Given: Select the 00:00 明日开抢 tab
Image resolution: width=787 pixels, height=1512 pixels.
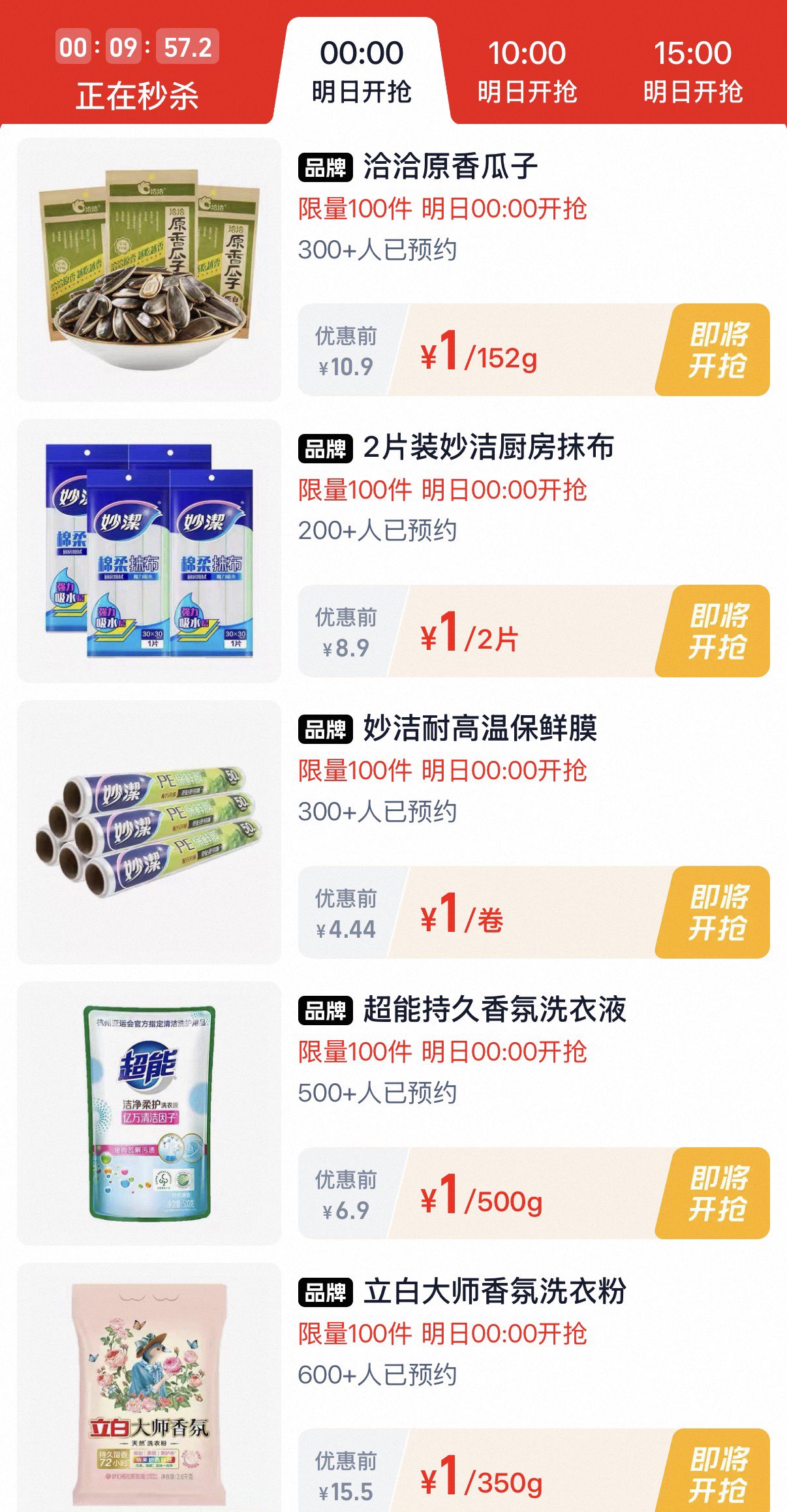Looking at the screenshot, I should click(x=362, y=72).
